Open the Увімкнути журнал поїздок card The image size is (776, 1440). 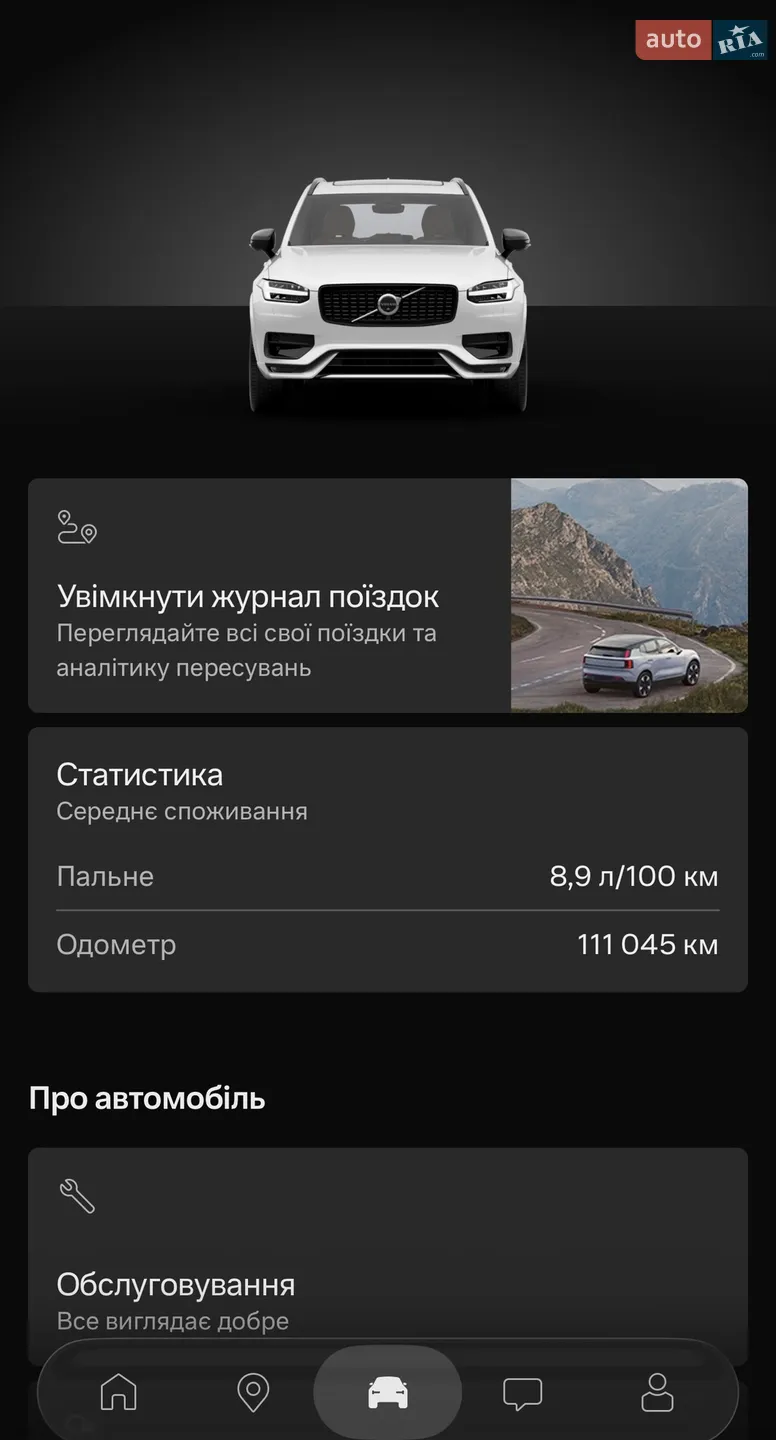[388, 595]
